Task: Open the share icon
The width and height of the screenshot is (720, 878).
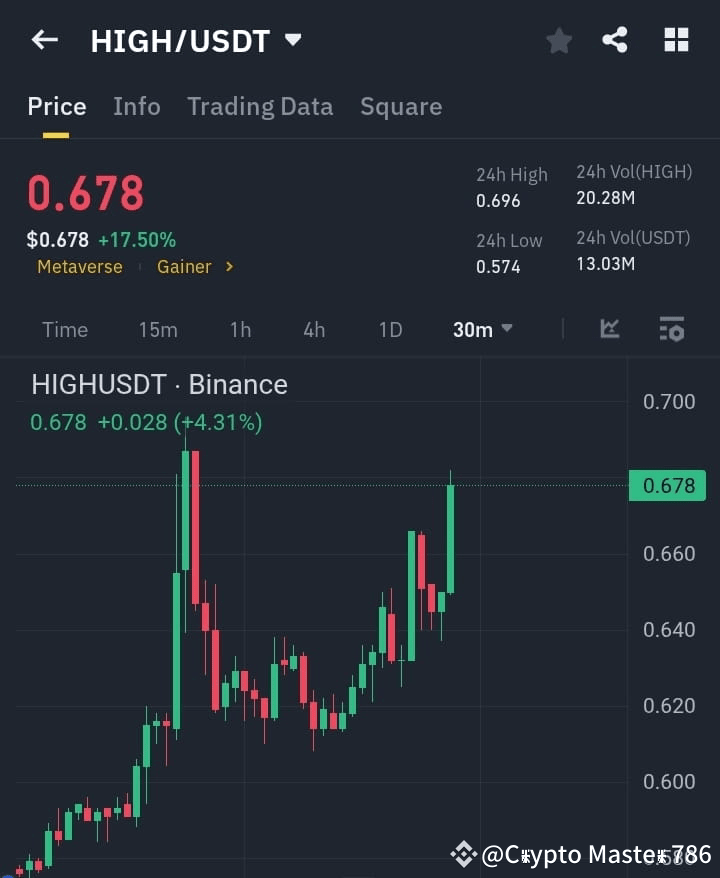Action: 616,40
